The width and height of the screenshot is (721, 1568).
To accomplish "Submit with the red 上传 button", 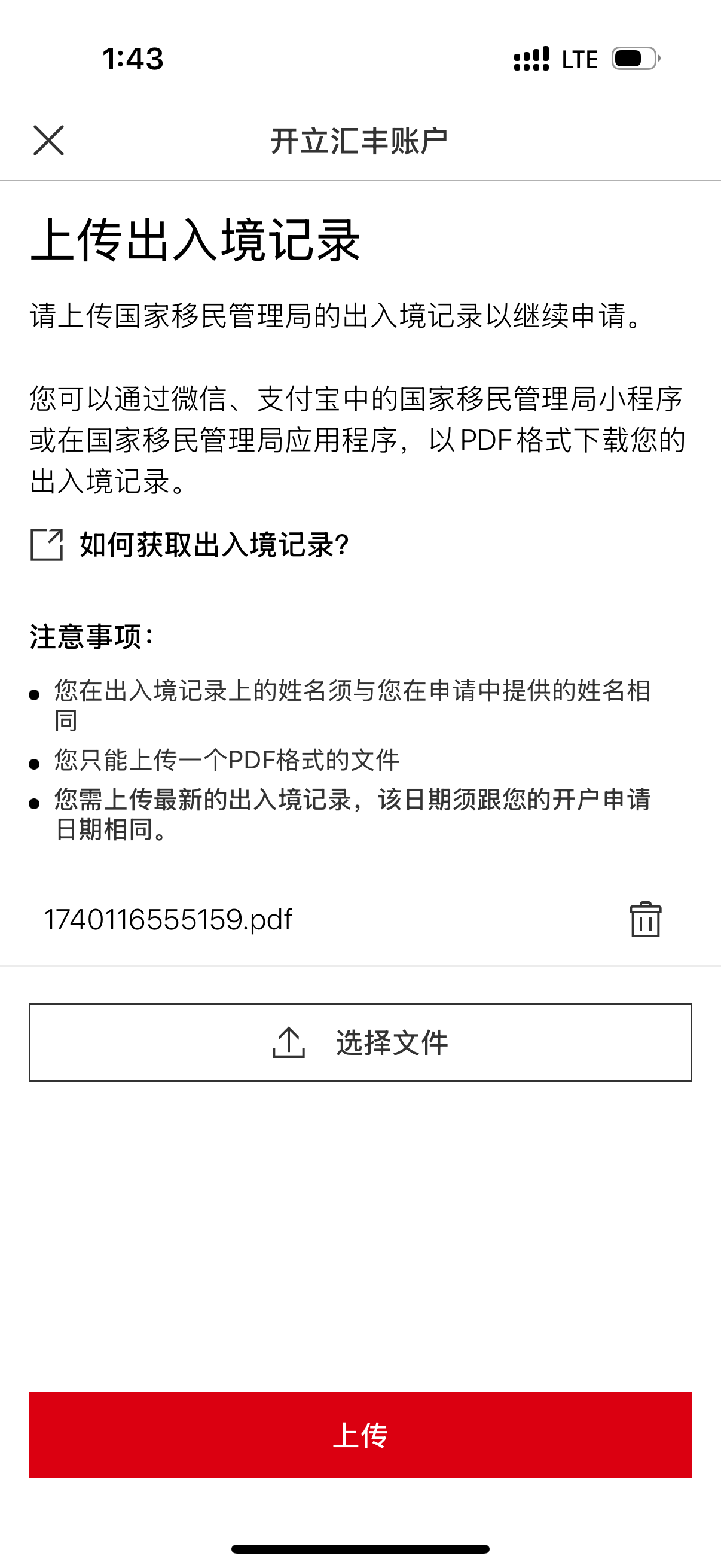I will pos(360,1435).
